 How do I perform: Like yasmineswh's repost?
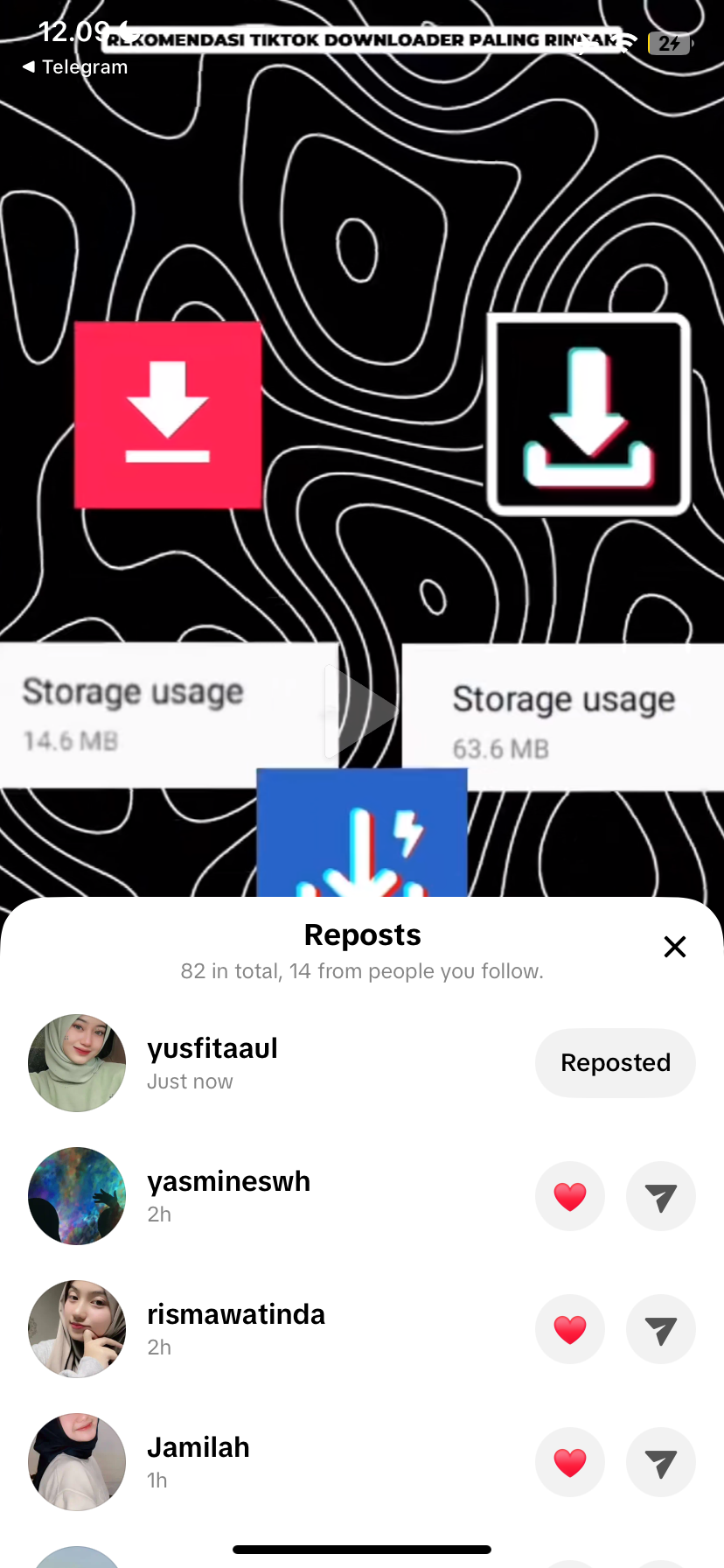[x=570, y=1196]
